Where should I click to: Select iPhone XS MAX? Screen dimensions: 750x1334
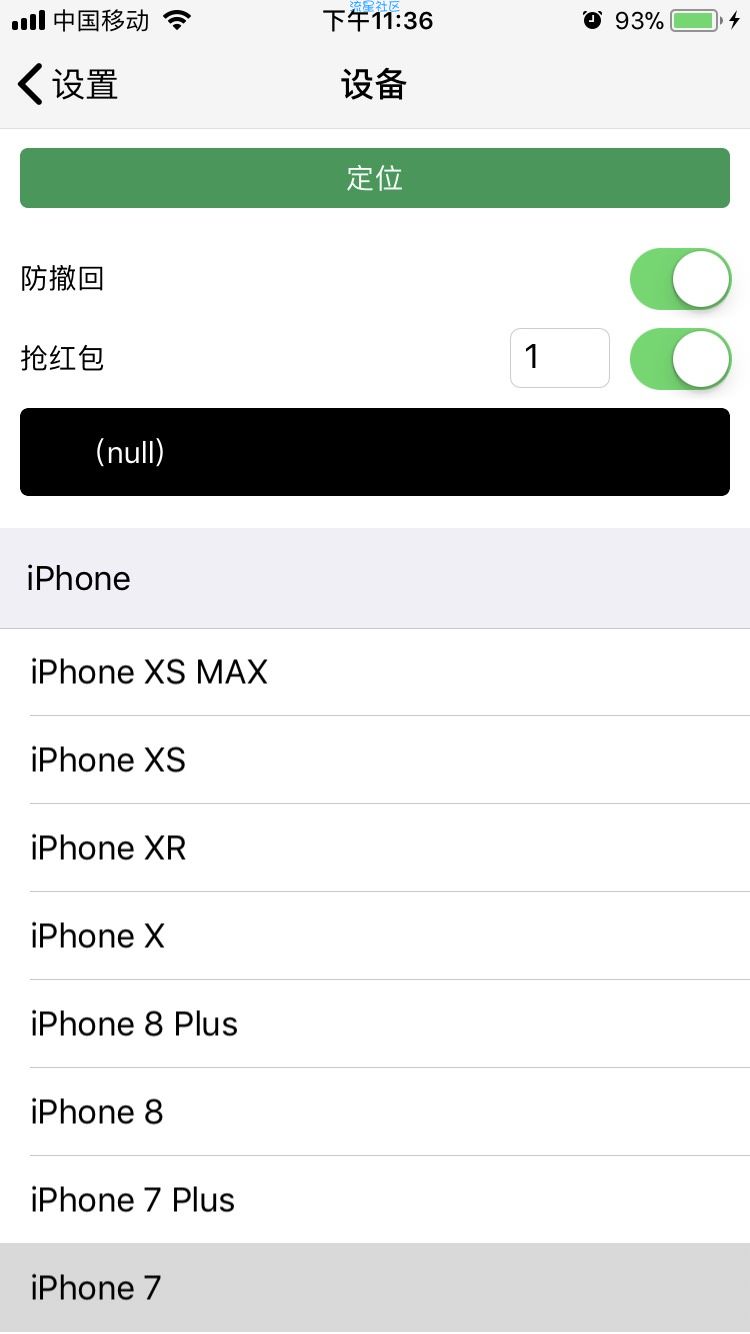click(x=375, y=672)
